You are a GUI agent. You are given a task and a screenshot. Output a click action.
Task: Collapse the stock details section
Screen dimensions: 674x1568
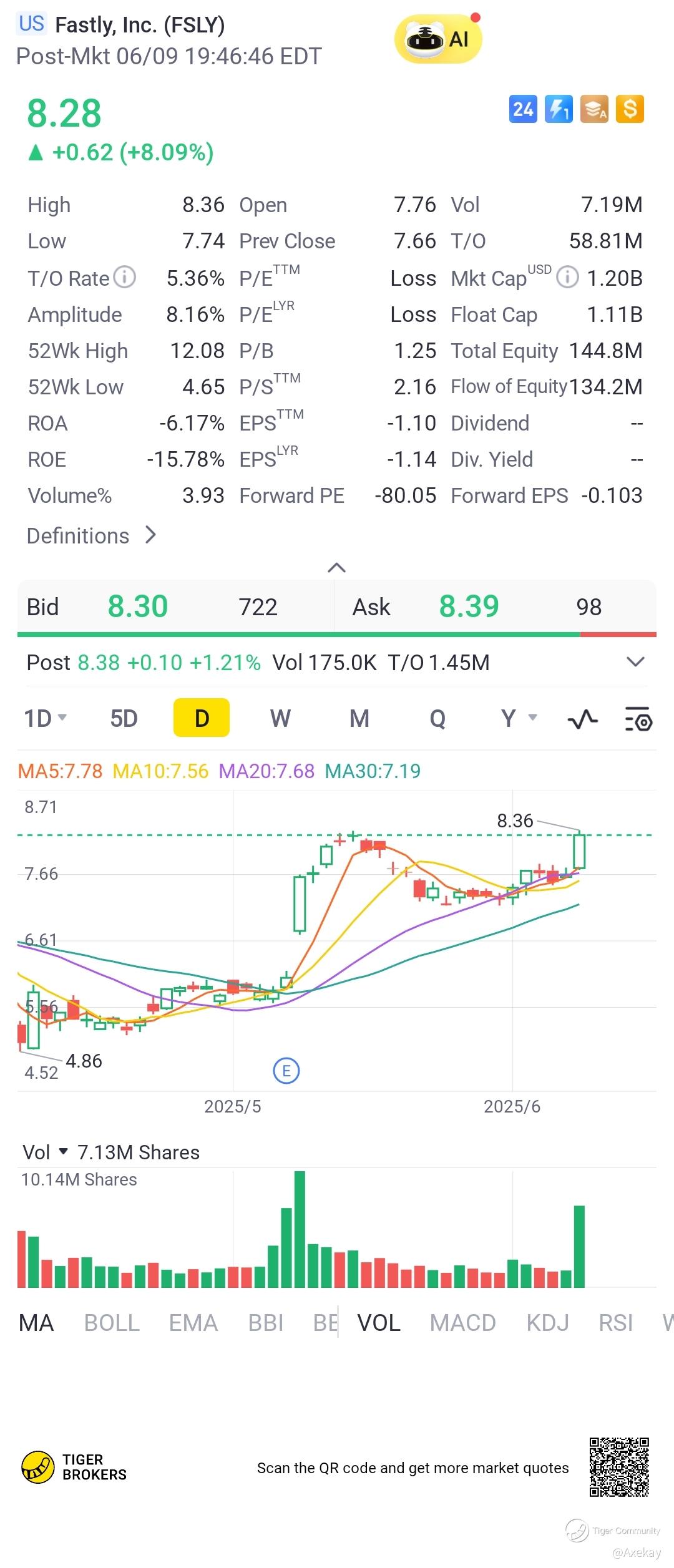click(x=336, y=567)
